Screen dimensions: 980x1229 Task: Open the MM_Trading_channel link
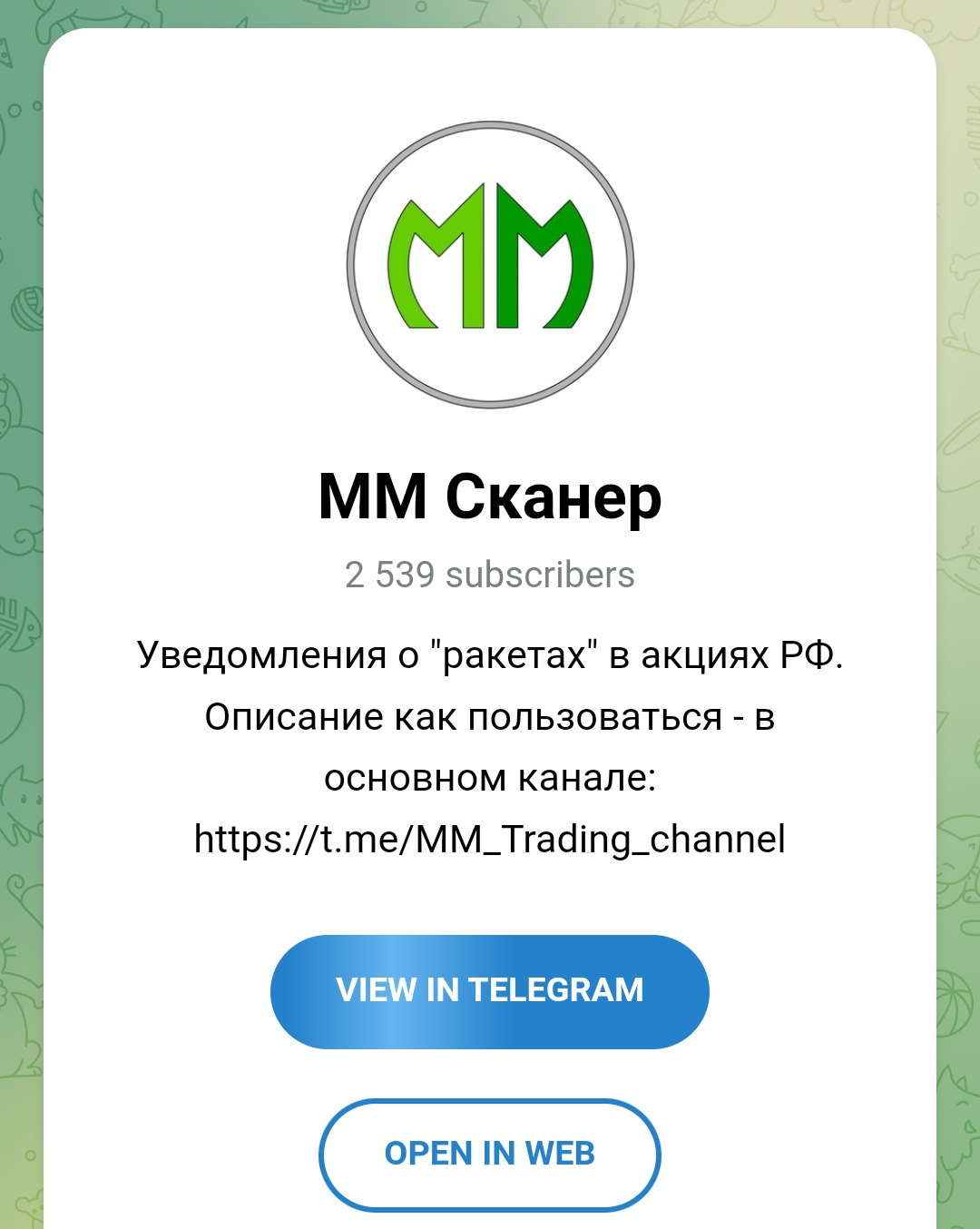[490, 839]
